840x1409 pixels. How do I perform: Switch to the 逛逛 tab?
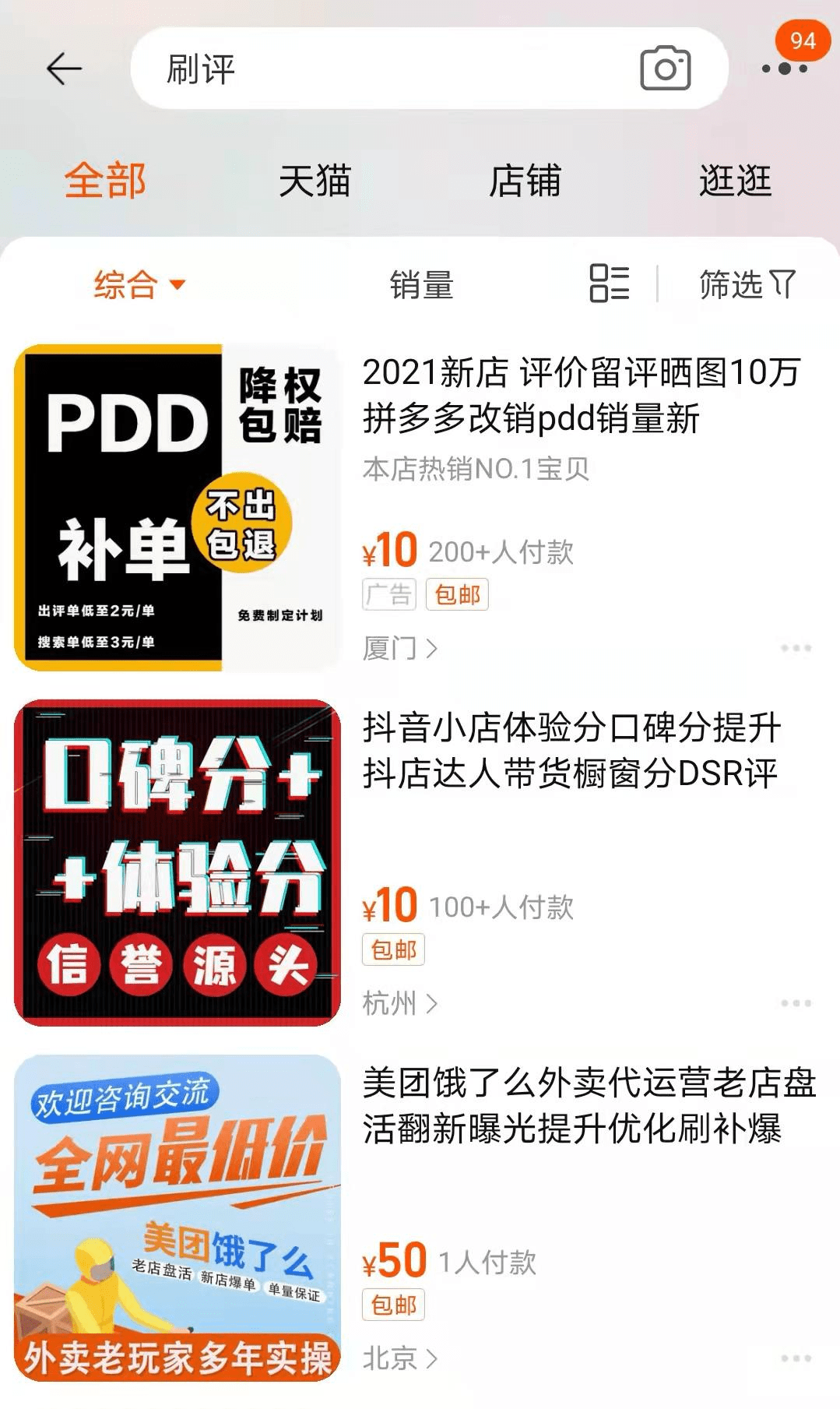(x=734, y=181)
